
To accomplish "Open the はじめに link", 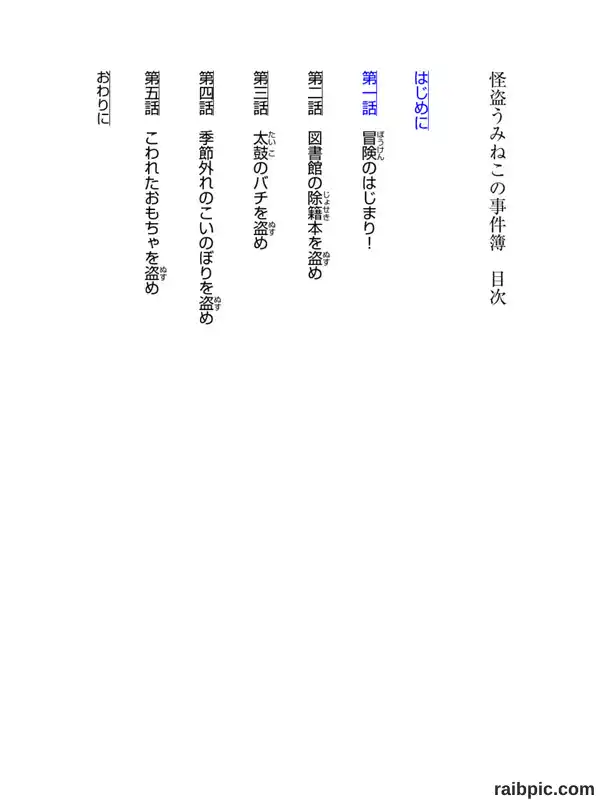I will coord(421,101).
